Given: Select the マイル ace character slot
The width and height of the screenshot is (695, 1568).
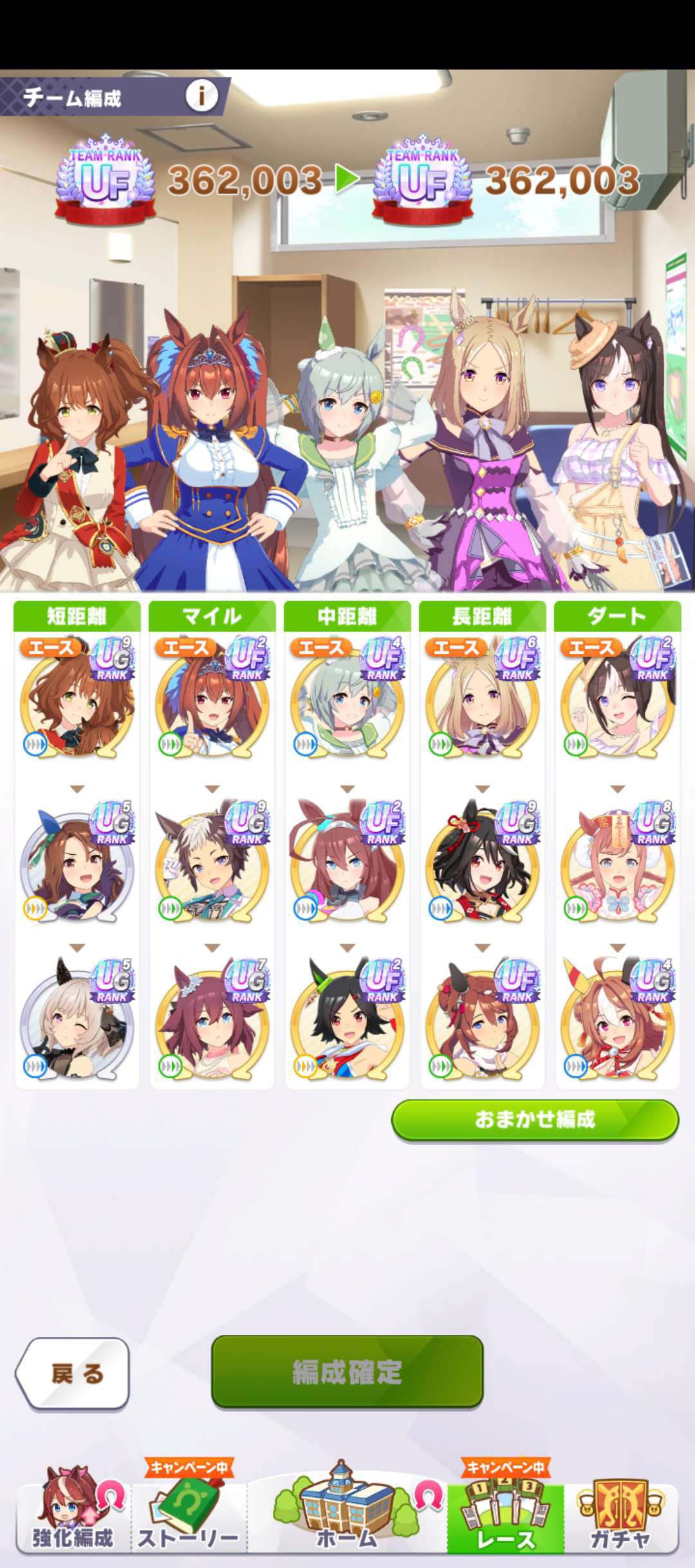Looking at the screenshot, I should click(212, 699).
